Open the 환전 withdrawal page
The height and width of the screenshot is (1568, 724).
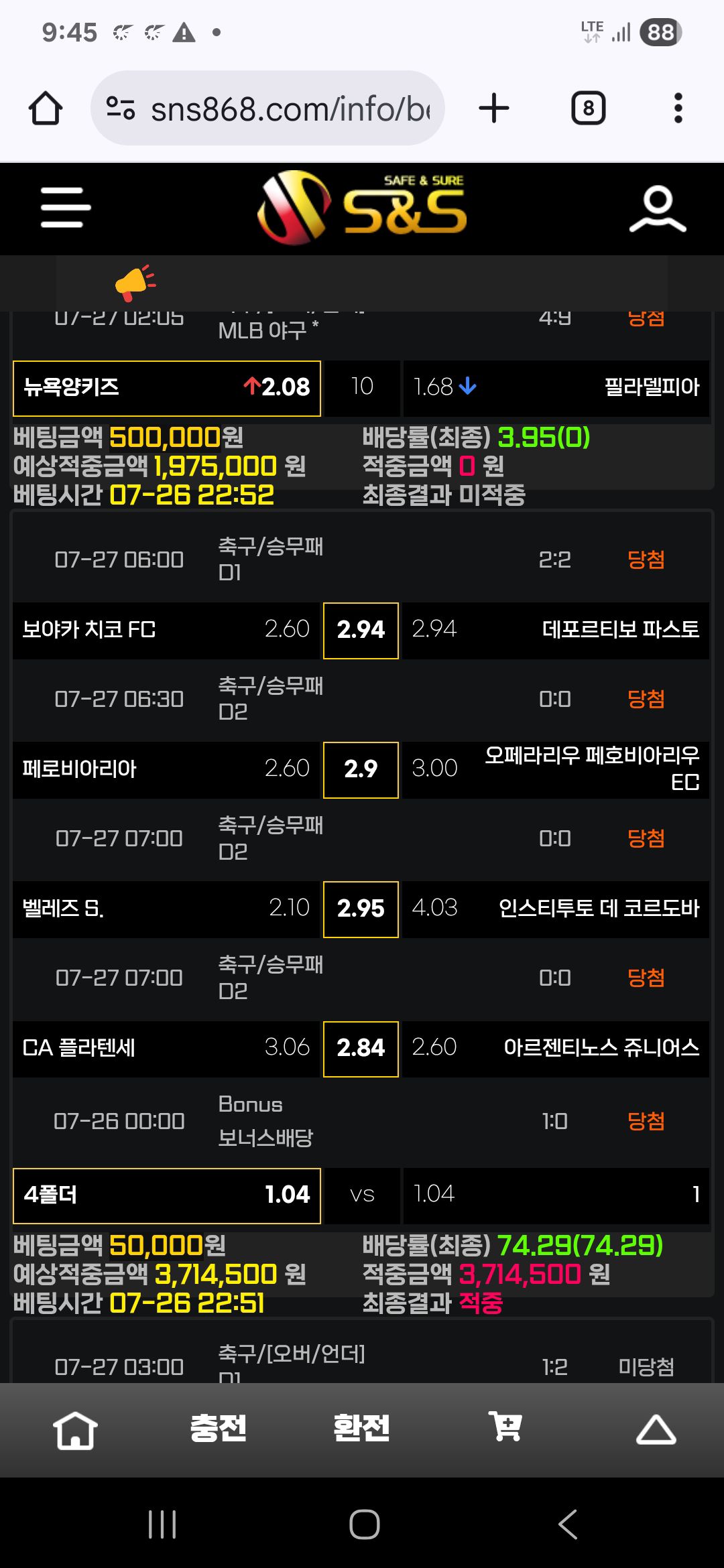(x=361, y=1428)
